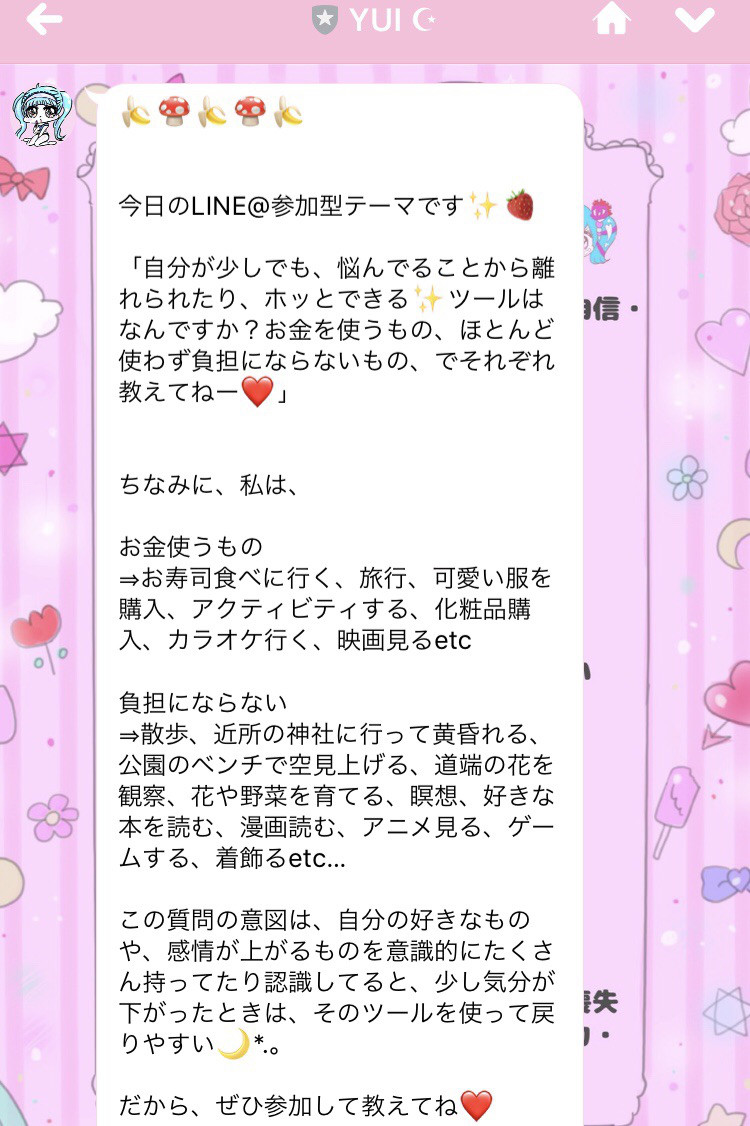
Task: Go back using the left arrow
Action: [44, 19]
